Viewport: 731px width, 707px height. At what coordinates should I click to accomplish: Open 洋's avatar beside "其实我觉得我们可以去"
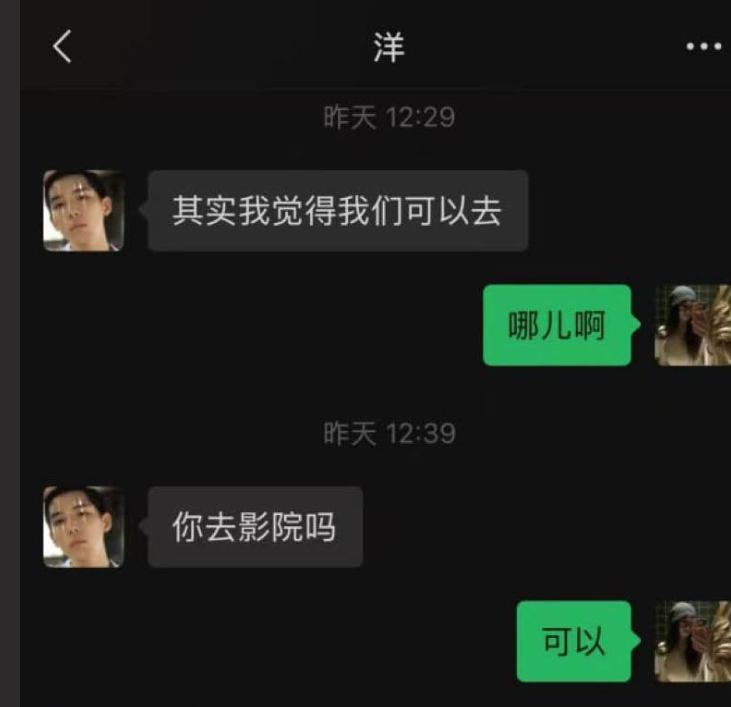click(83, 211)
